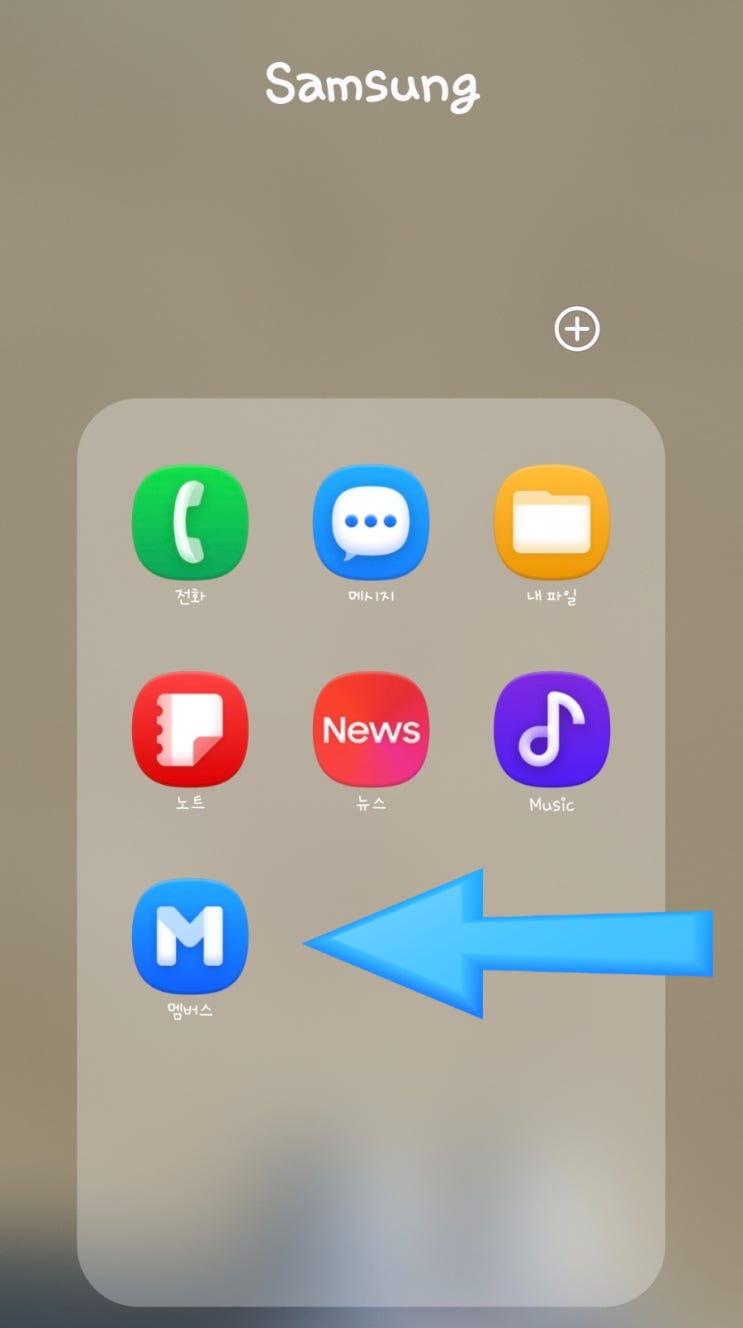Tap the Samsung folder name

(372, 86)
